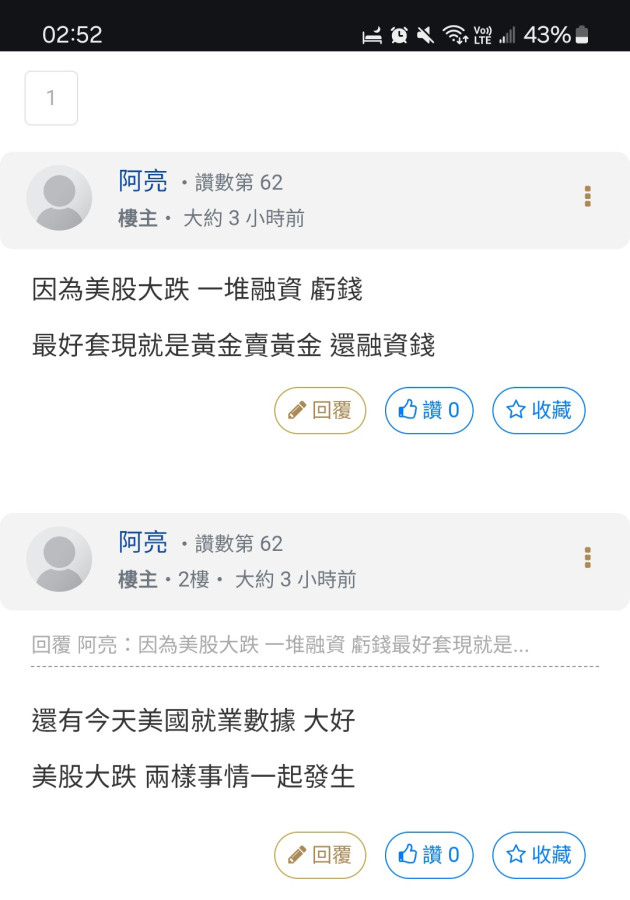Reply to the original post about 美股大跌

pos(320,410)
